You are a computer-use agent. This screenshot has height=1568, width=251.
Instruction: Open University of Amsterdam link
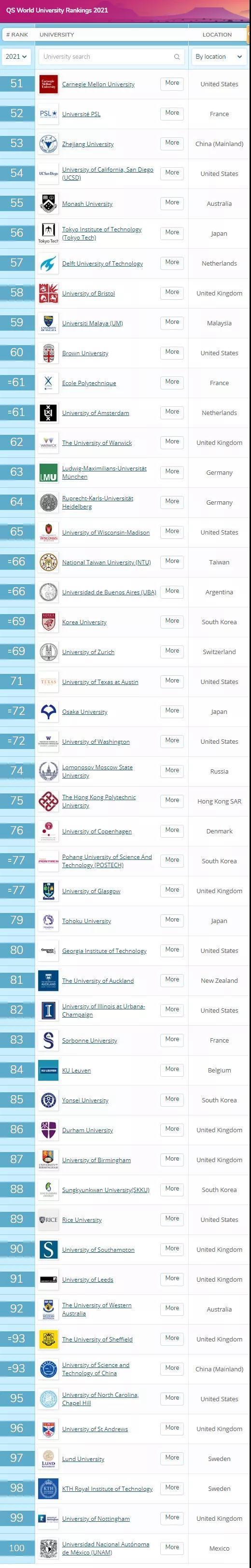click(x=96, y=413)
